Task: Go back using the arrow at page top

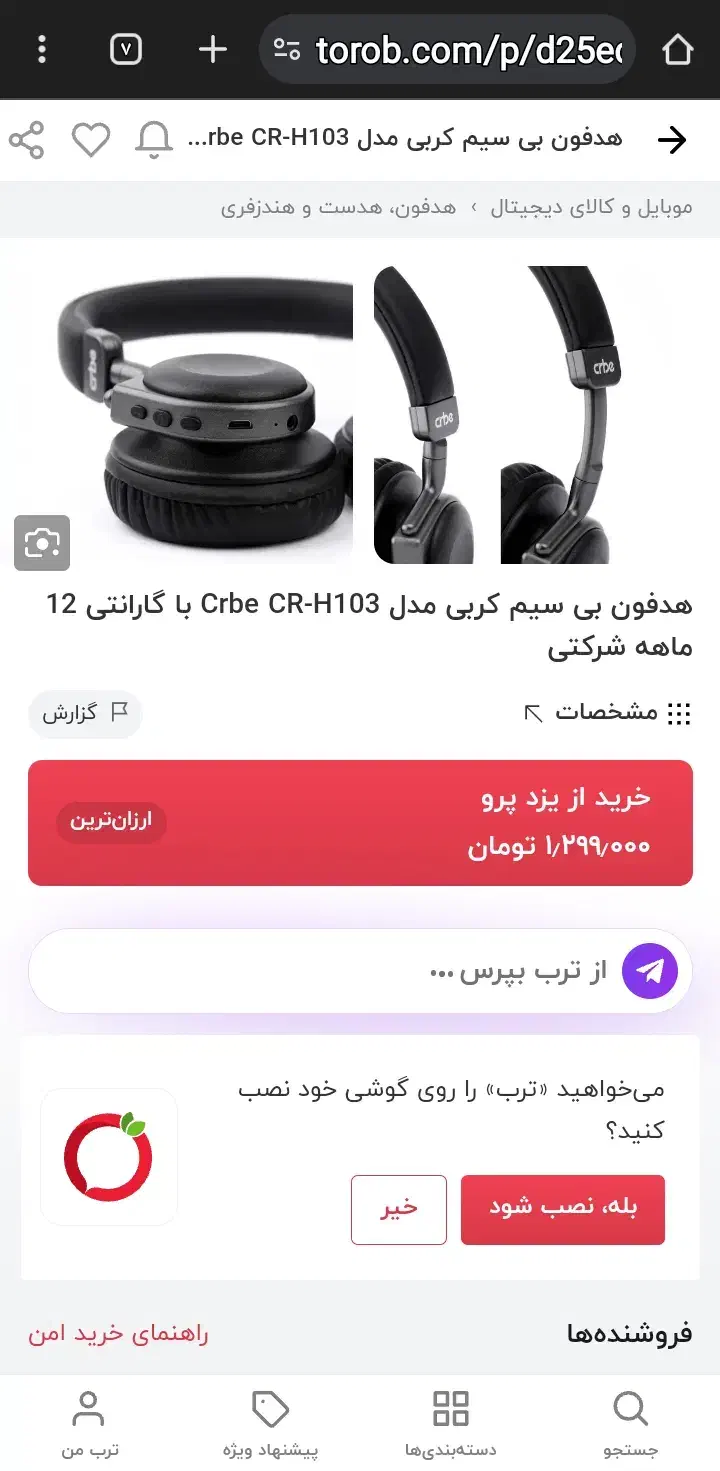Action: (x=673, y=139)
